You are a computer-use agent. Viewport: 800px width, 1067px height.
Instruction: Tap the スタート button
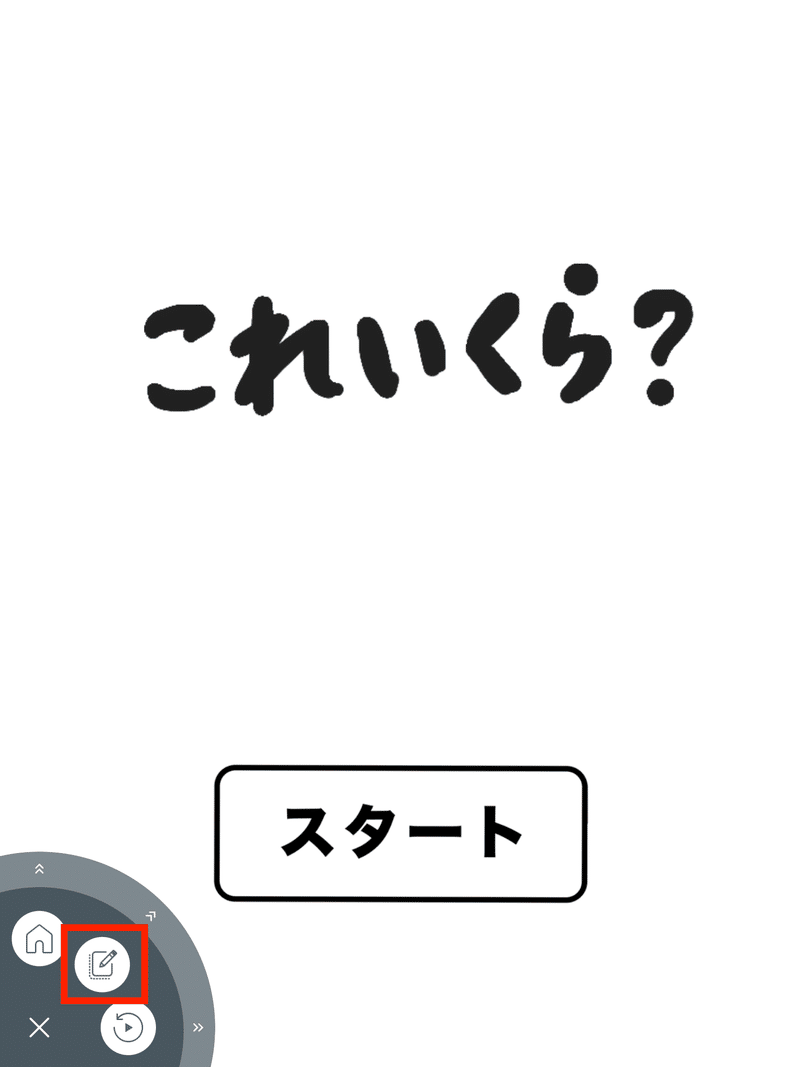coord(400,834)
